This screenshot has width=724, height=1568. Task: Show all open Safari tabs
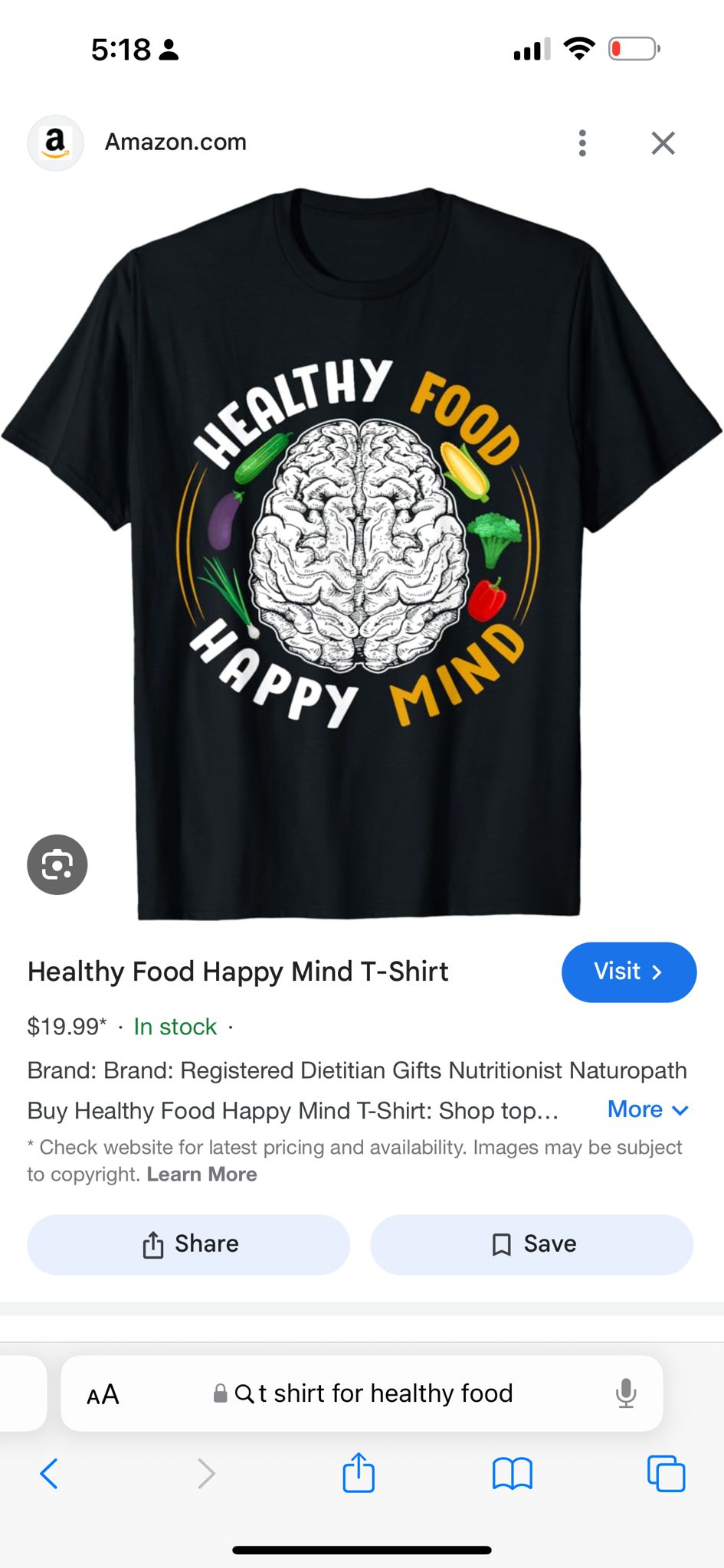(667, 1473)
